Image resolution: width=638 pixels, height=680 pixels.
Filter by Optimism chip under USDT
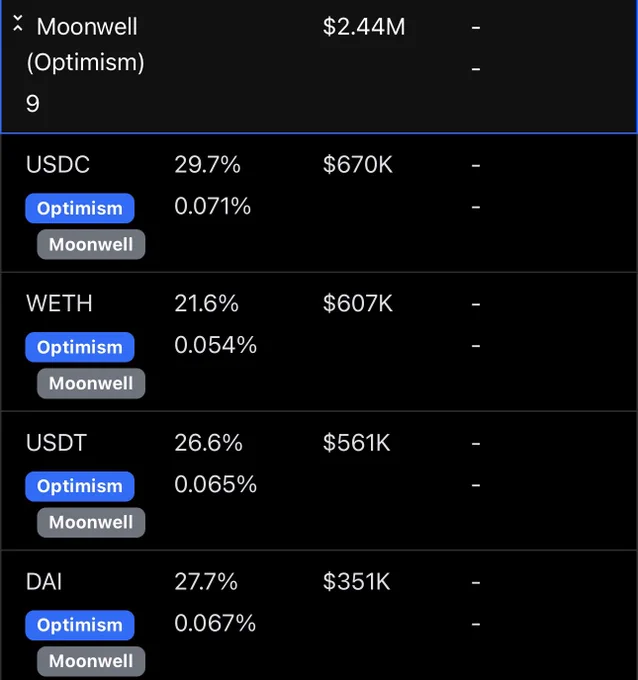(x=80, y=486)
